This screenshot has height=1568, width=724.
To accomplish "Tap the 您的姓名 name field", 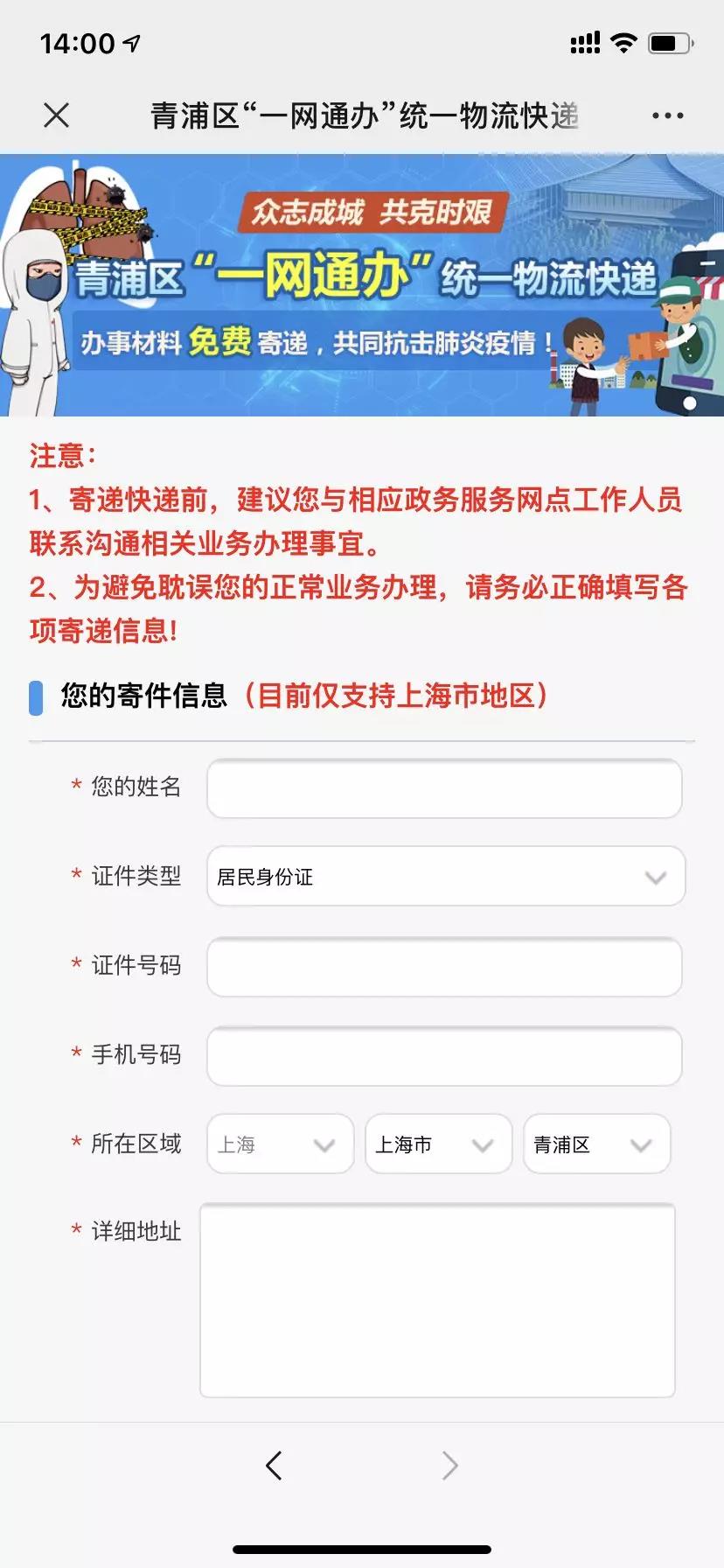I will pos(444,788).
